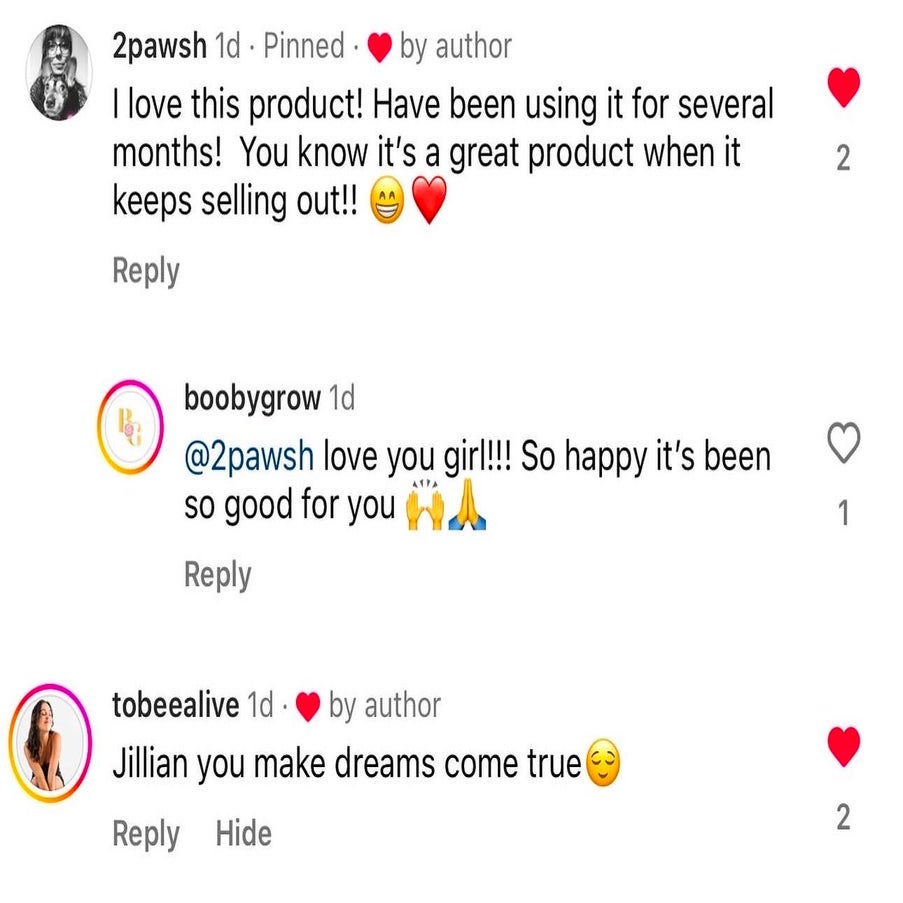Screen dimensions: 903x903
Task: Hide the comment from tobeealive
Action: point(243,833)
